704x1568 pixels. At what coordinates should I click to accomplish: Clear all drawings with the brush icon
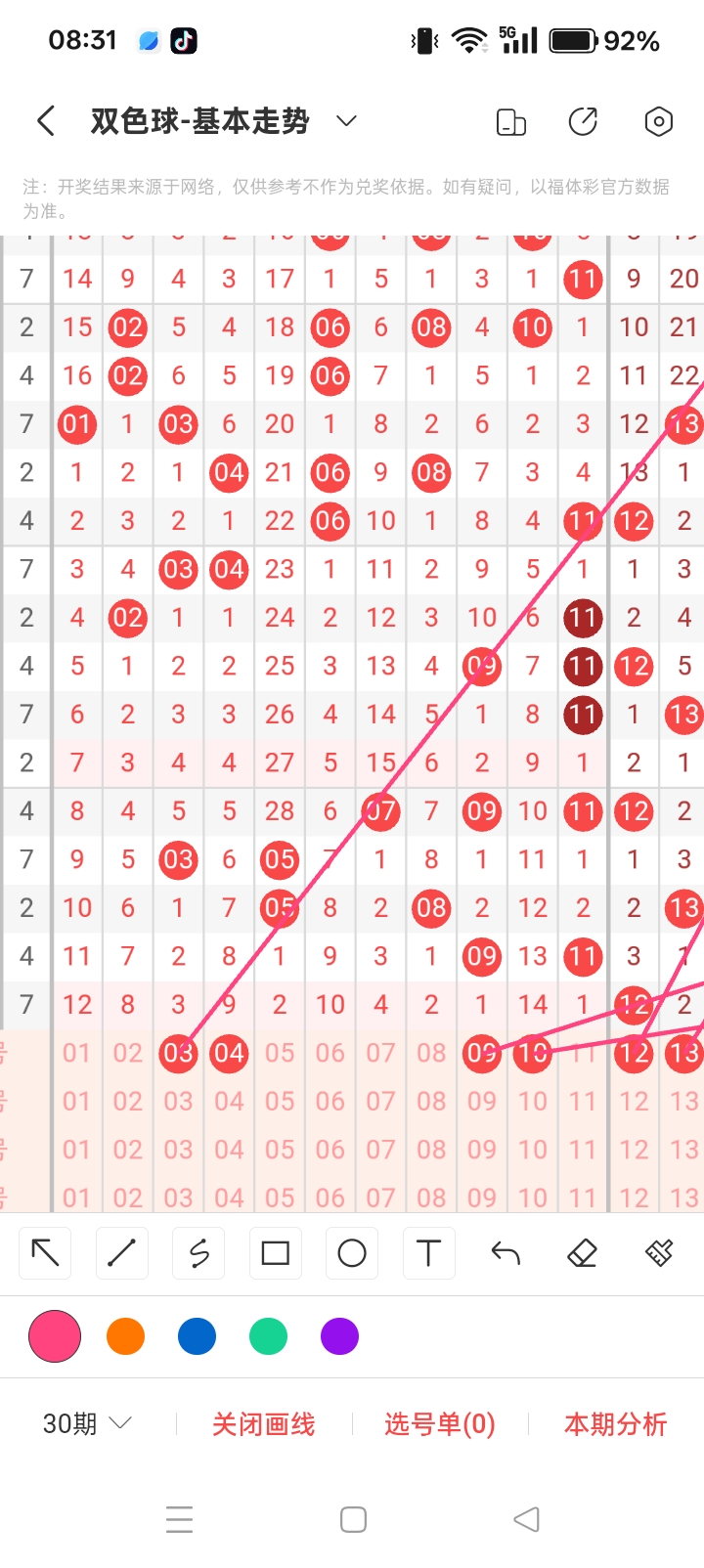tap(659, 1253)
